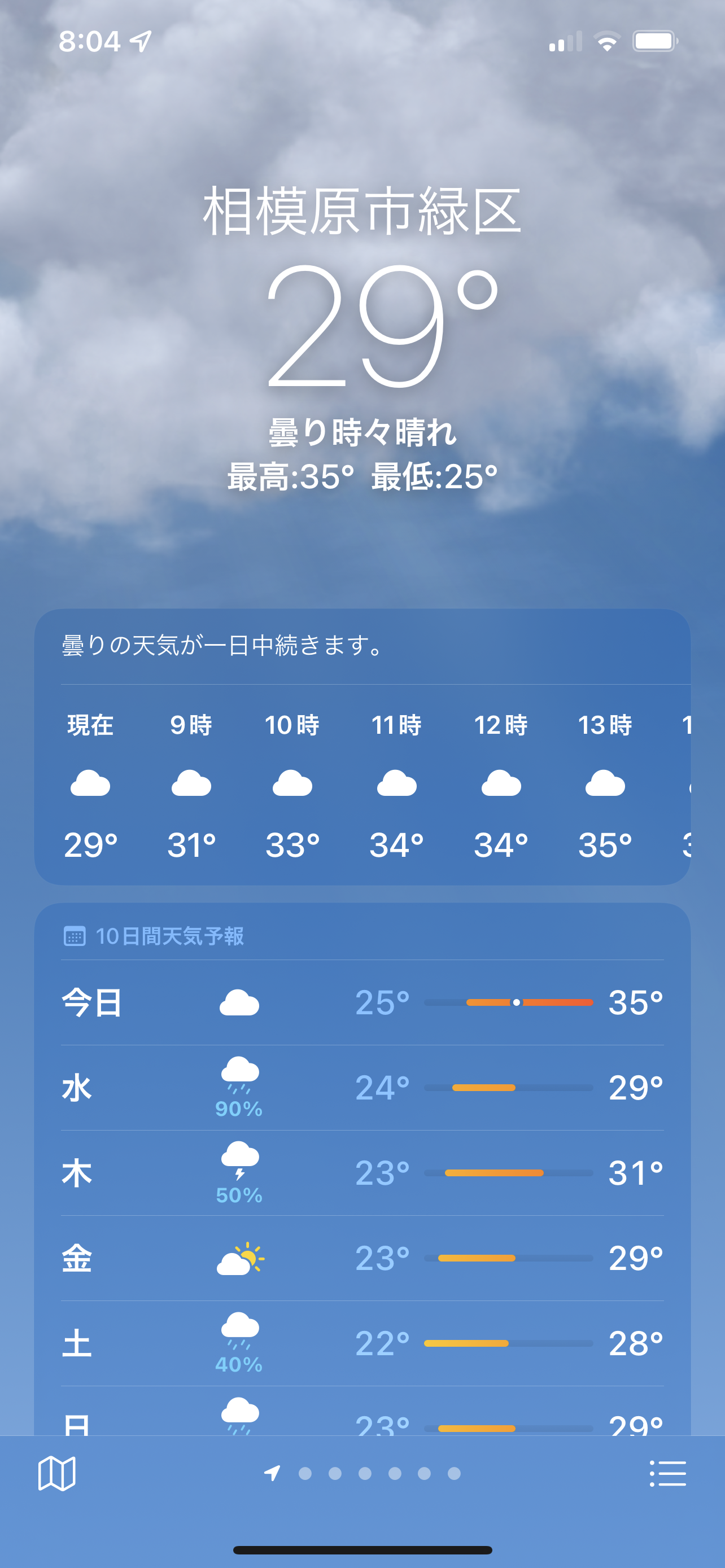Expand the 木 day forecast
This screenshot has height=1568, width=725.
pos(362,1172)
